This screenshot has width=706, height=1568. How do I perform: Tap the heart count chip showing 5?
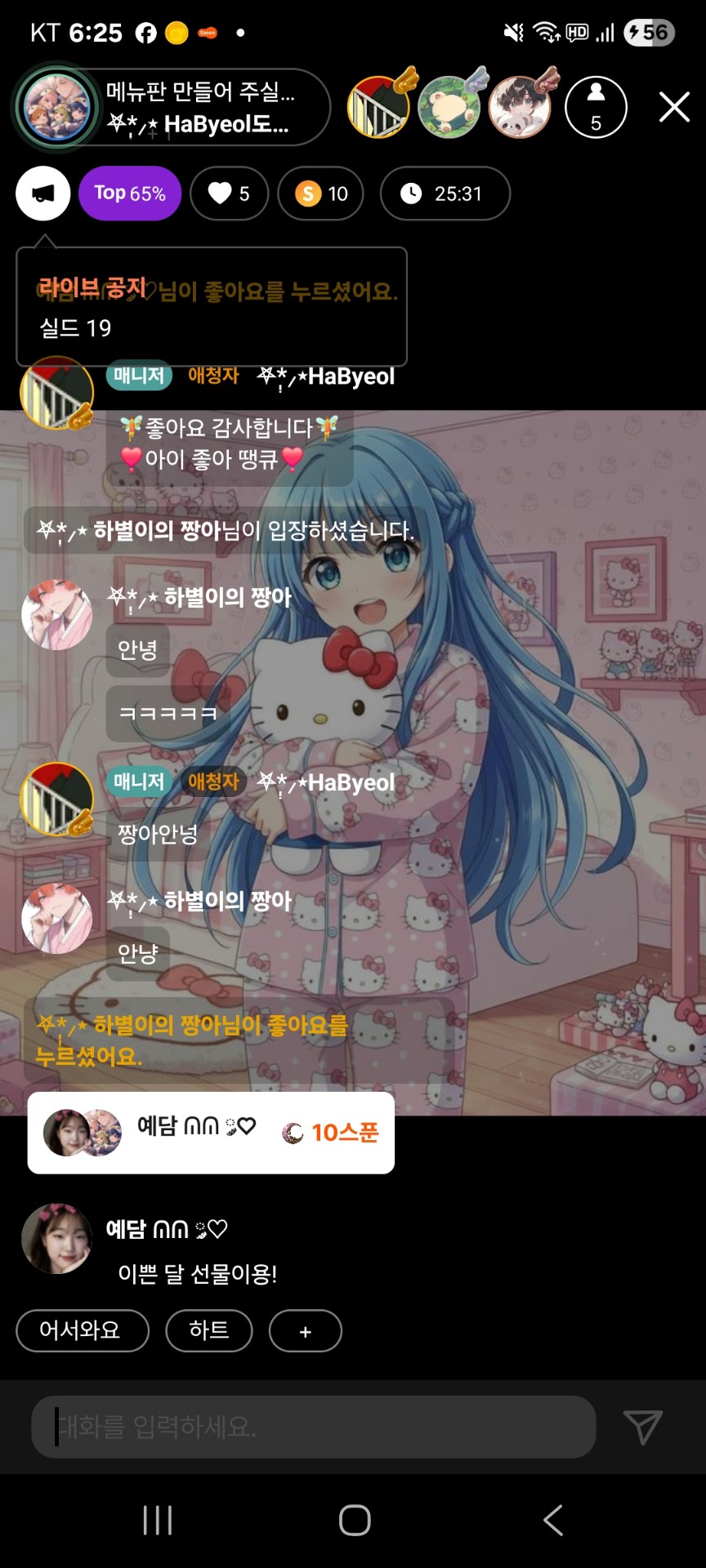coord(229,194)
